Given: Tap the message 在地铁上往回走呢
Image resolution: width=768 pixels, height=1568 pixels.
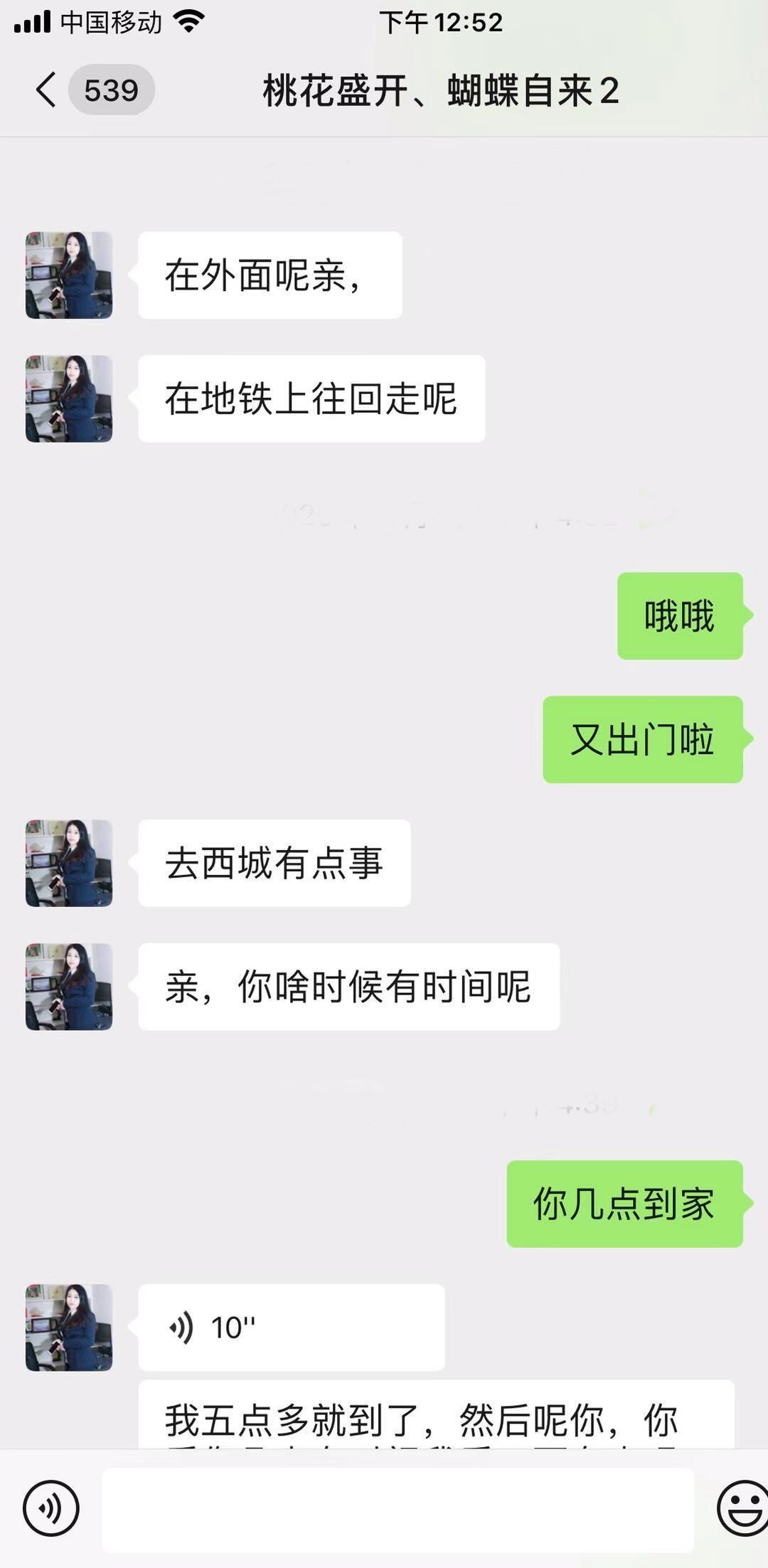Looking at the screenshot, I should tap(310, 398).
